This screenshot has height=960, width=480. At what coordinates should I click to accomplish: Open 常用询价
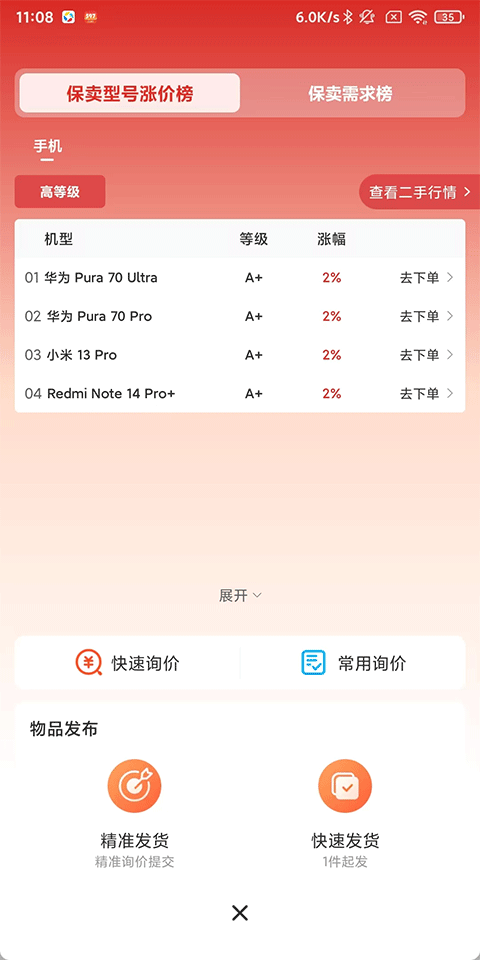click(353, 663)
